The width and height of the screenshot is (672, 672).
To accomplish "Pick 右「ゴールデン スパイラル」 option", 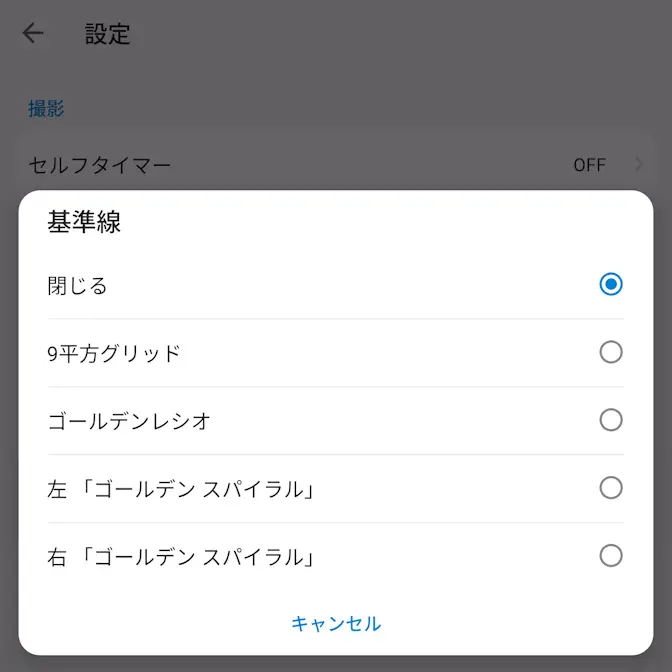I will click(610, 556).
